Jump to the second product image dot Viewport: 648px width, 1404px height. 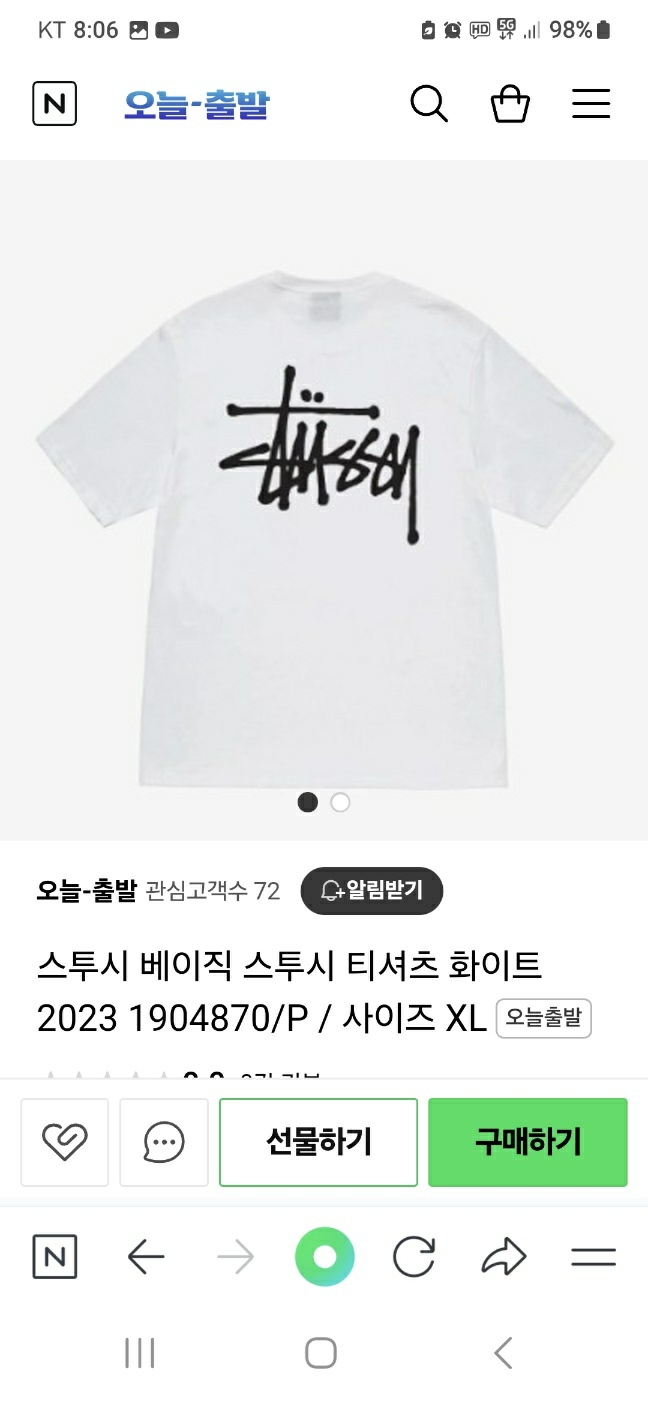[x=340, y=802]
